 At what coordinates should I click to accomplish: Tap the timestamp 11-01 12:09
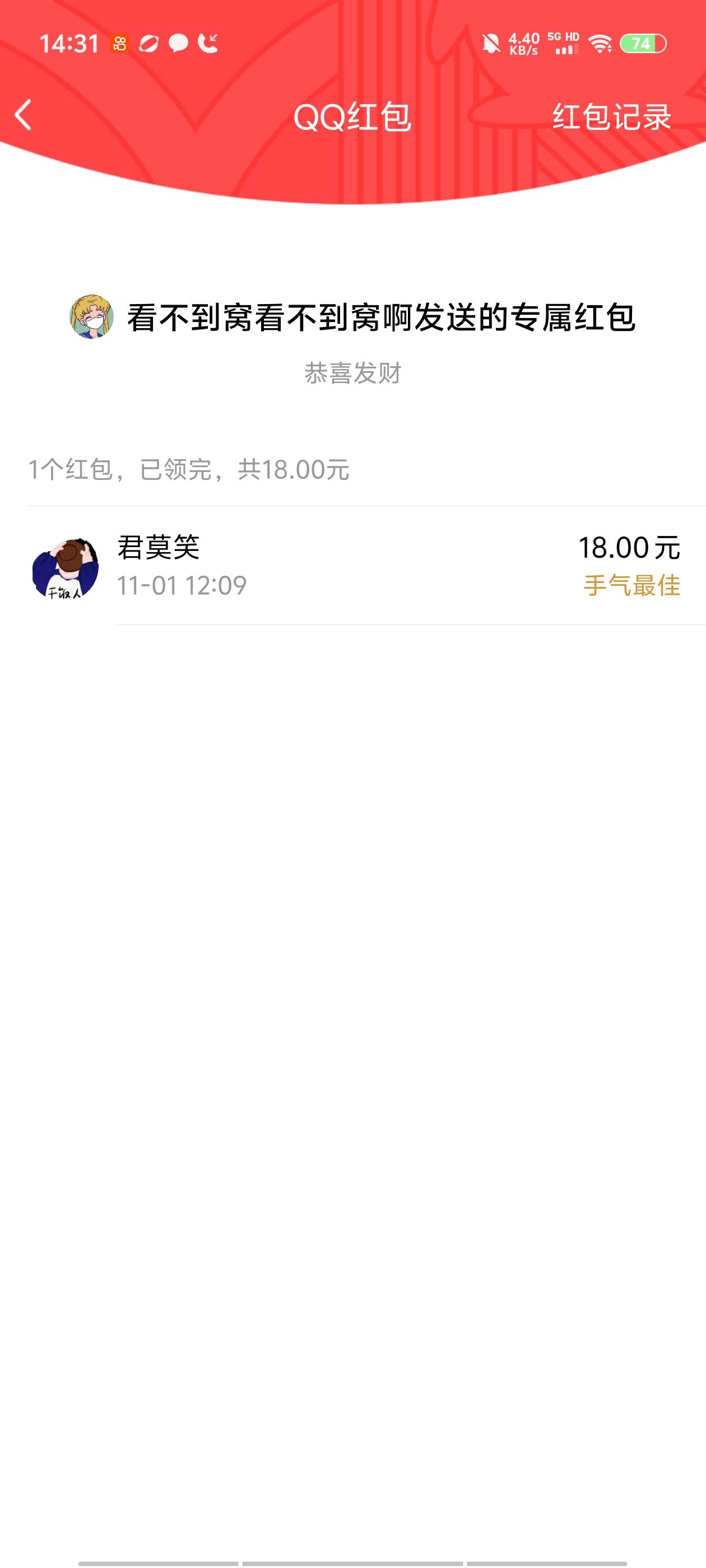point(180,586)
